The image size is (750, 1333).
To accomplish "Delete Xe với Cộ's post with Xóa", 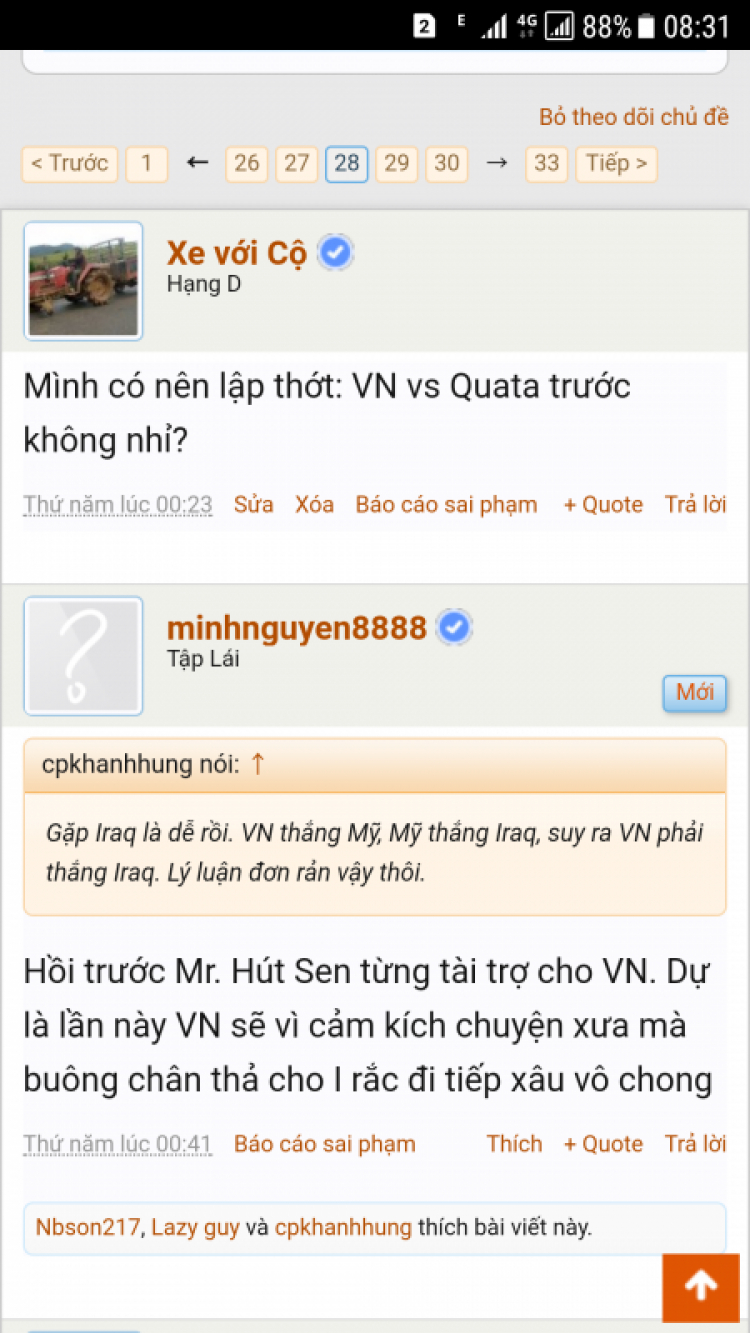I will (314, 505).
